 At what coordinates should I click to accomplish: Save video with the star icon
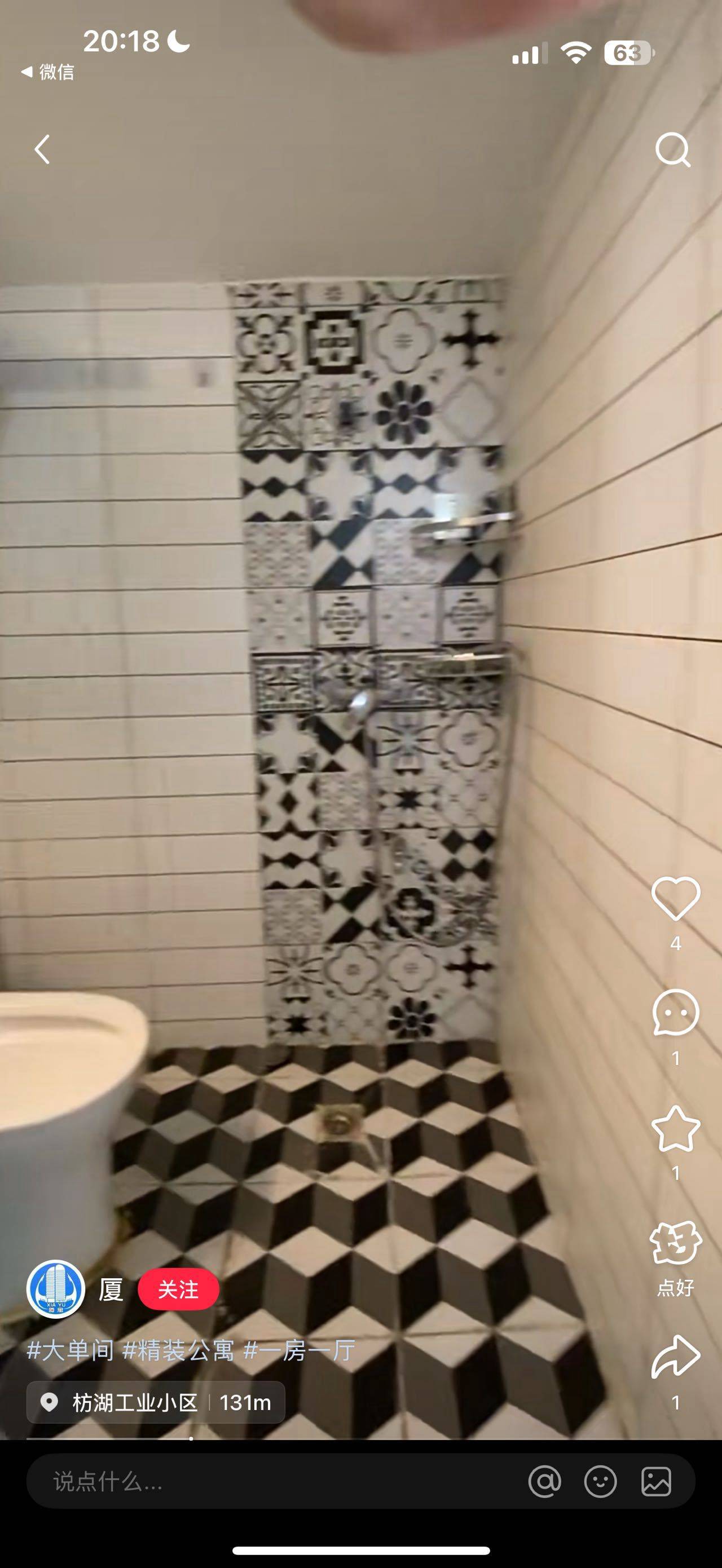click(x=675, y=1128)
